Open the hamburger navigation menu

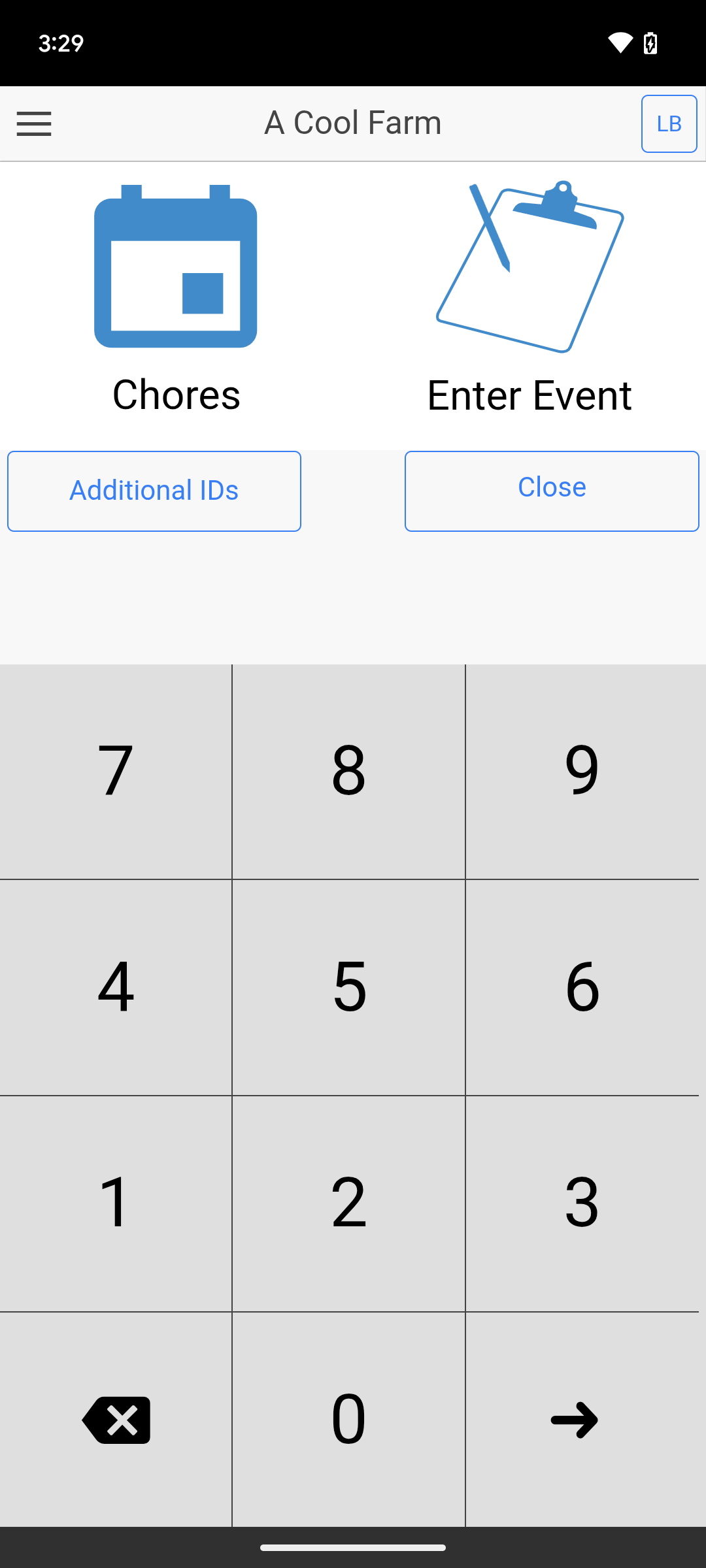click(34, 123)
